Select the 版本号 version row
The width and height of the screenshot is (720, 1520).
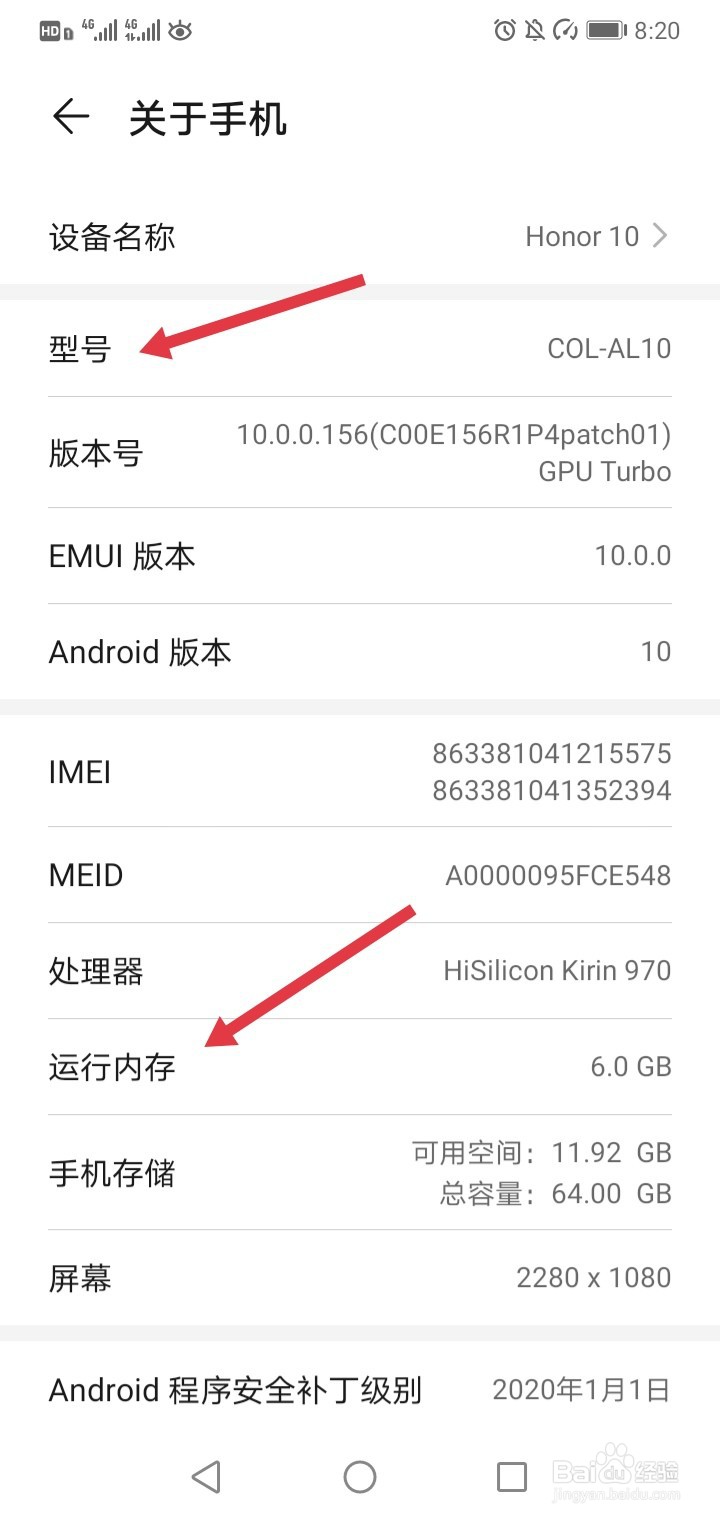[x=360, y=452]
